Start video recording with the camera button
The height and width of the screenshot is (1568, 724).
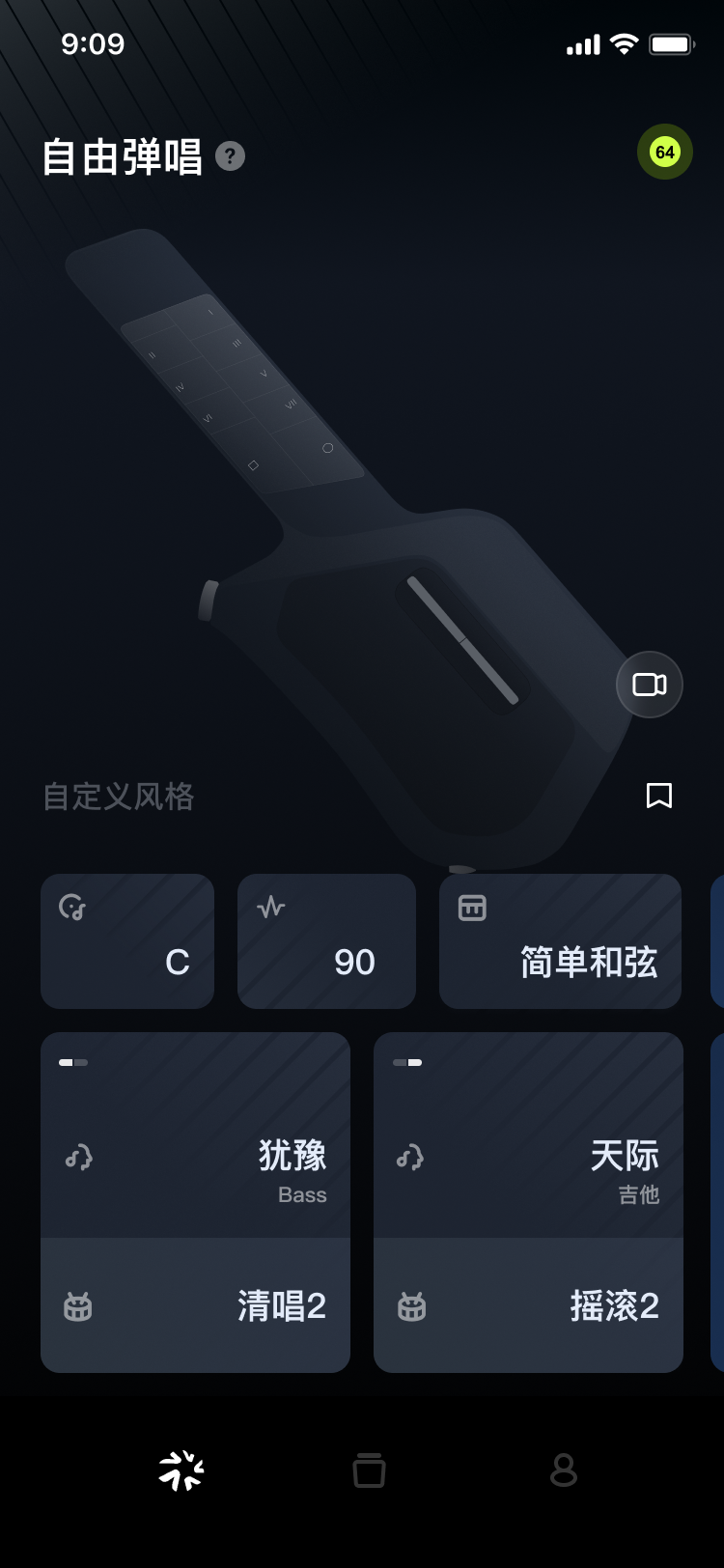[x=649, y=685]
